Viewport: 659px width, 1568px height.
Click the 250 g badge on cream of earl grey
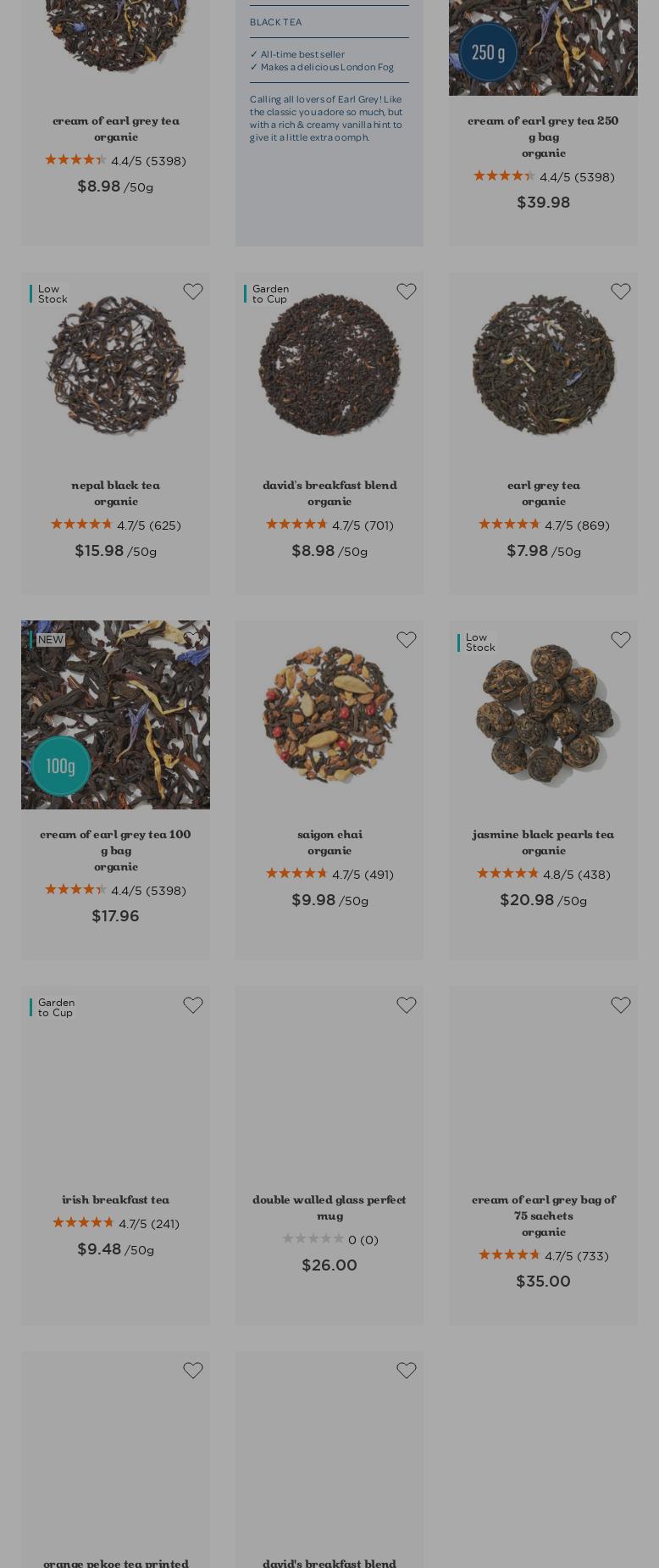488,52
